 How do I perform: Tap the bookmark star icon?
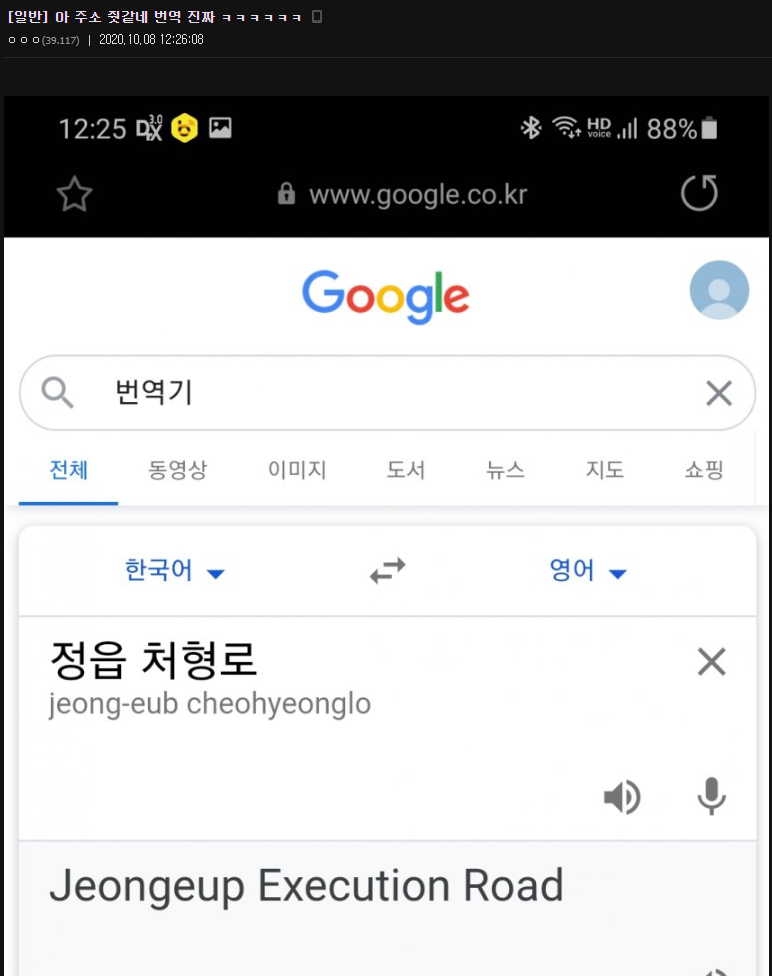[75, 192]
